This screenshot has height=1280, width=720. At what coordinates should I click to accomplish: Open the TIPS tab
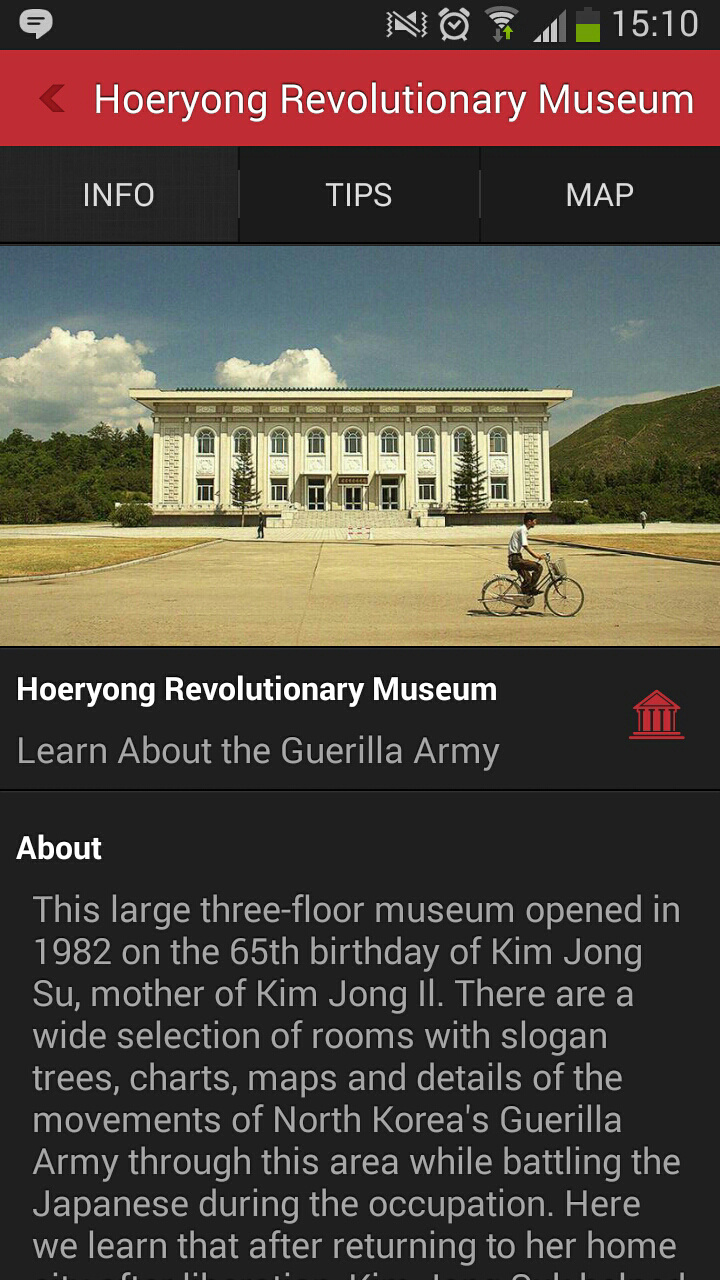pyautogui.click(x=359, y=195)
